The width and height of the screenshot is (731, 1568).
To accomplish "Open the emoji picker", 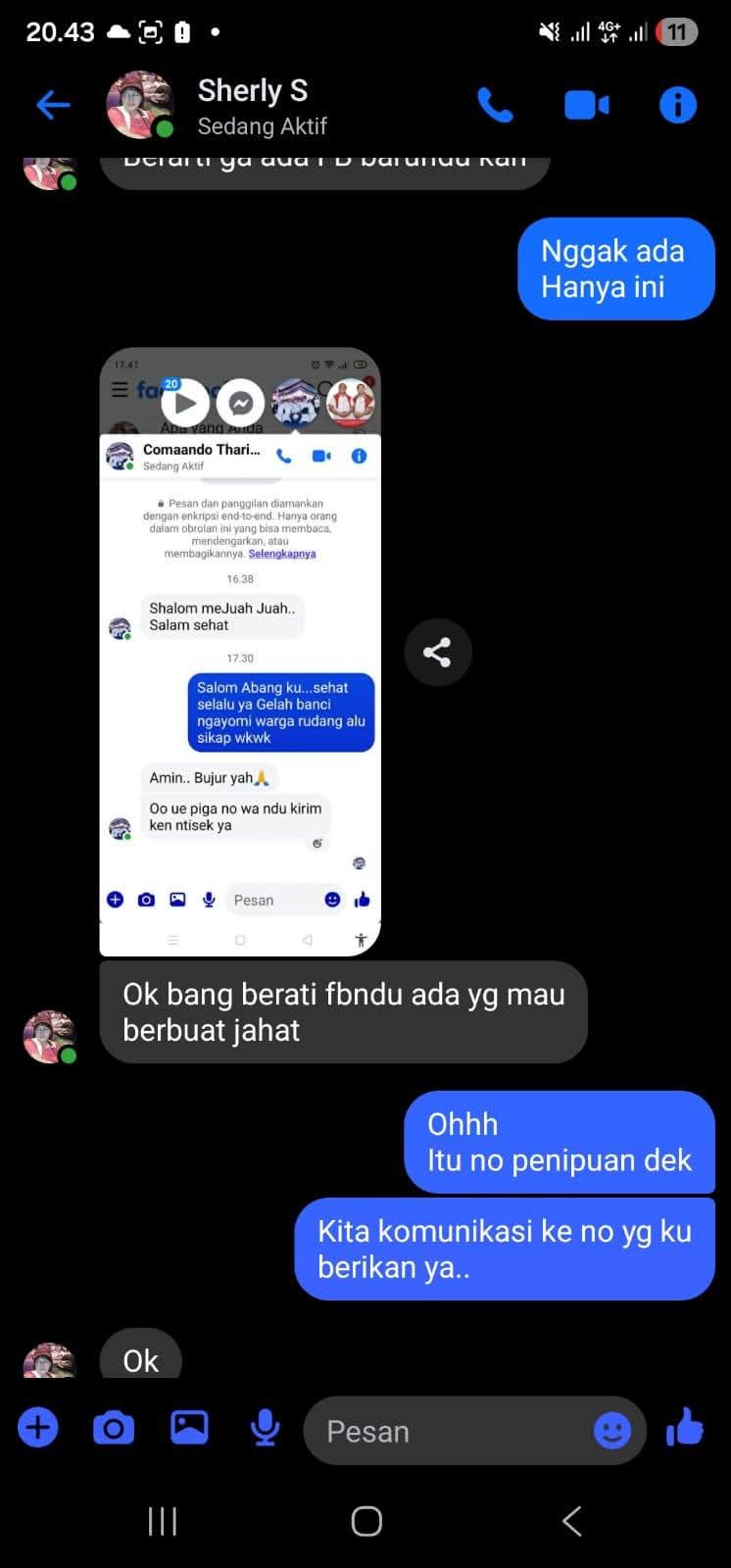I will pos(612,1431).
